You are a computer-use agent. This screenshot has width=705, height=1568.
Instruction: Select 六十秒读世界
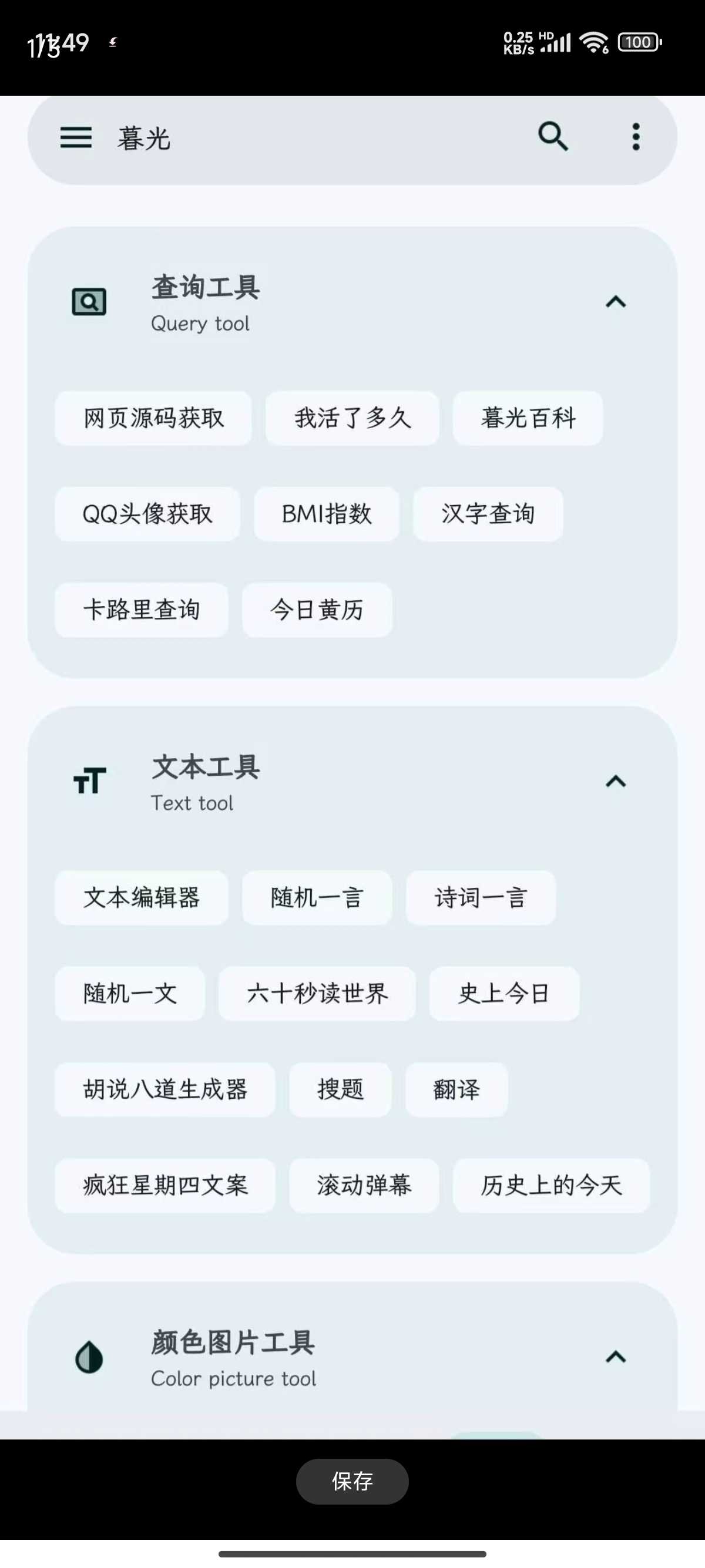pos(317,994)
